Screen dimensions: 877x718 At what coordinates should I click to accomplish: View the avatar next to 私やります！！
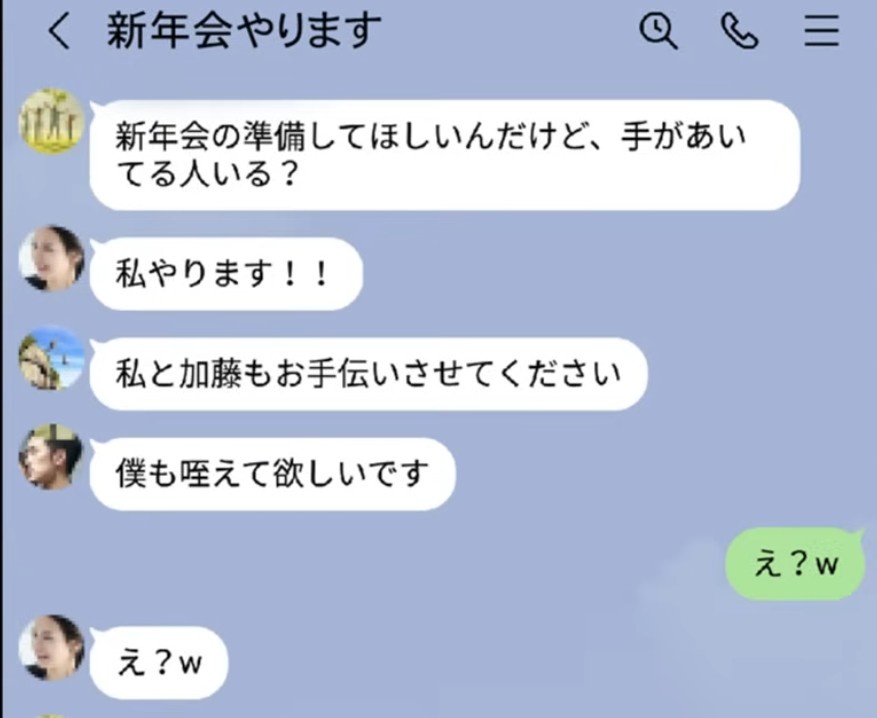[52, 258]
